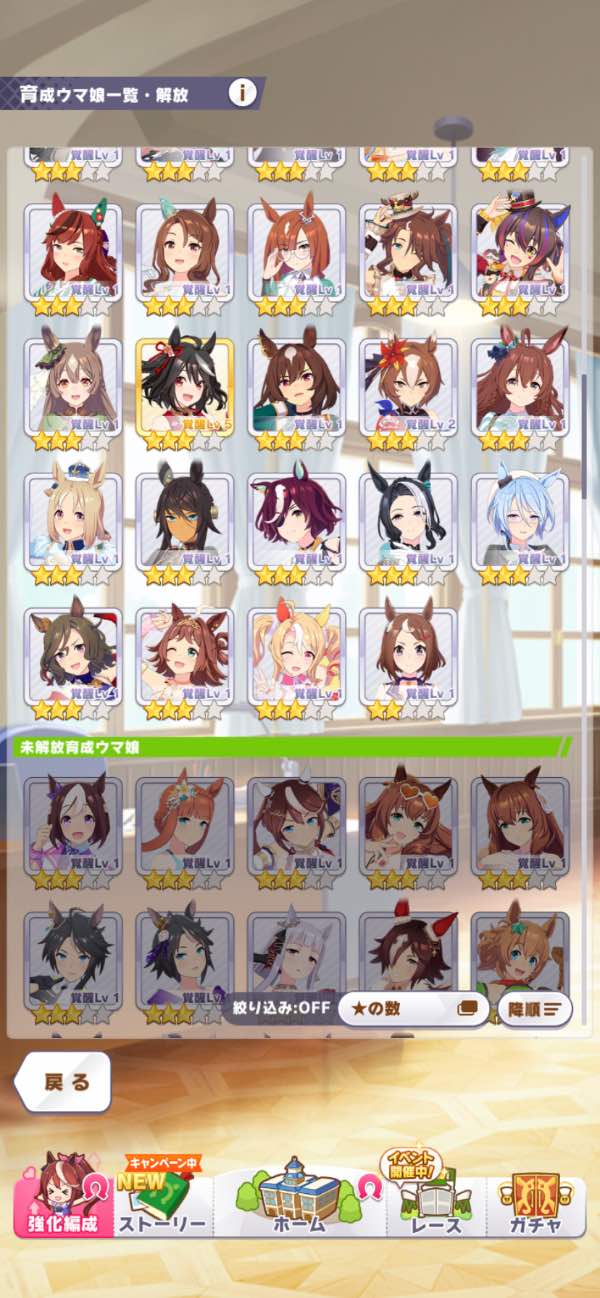Open the info icon beside the title
The height and width of the screenshot is (1298, 600).
[241, 94]
